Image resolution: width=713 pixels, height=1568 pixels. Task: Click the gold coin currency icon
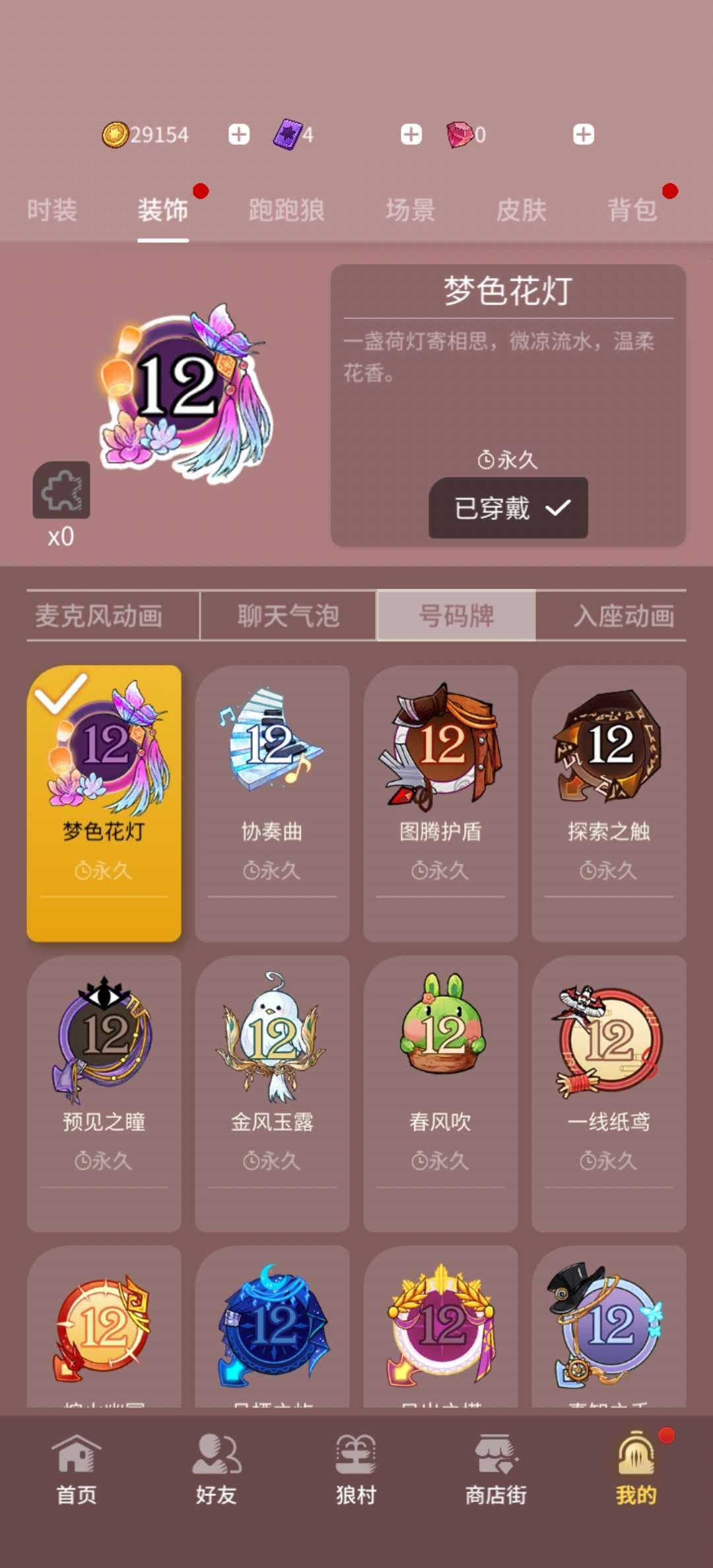[116, 134]
